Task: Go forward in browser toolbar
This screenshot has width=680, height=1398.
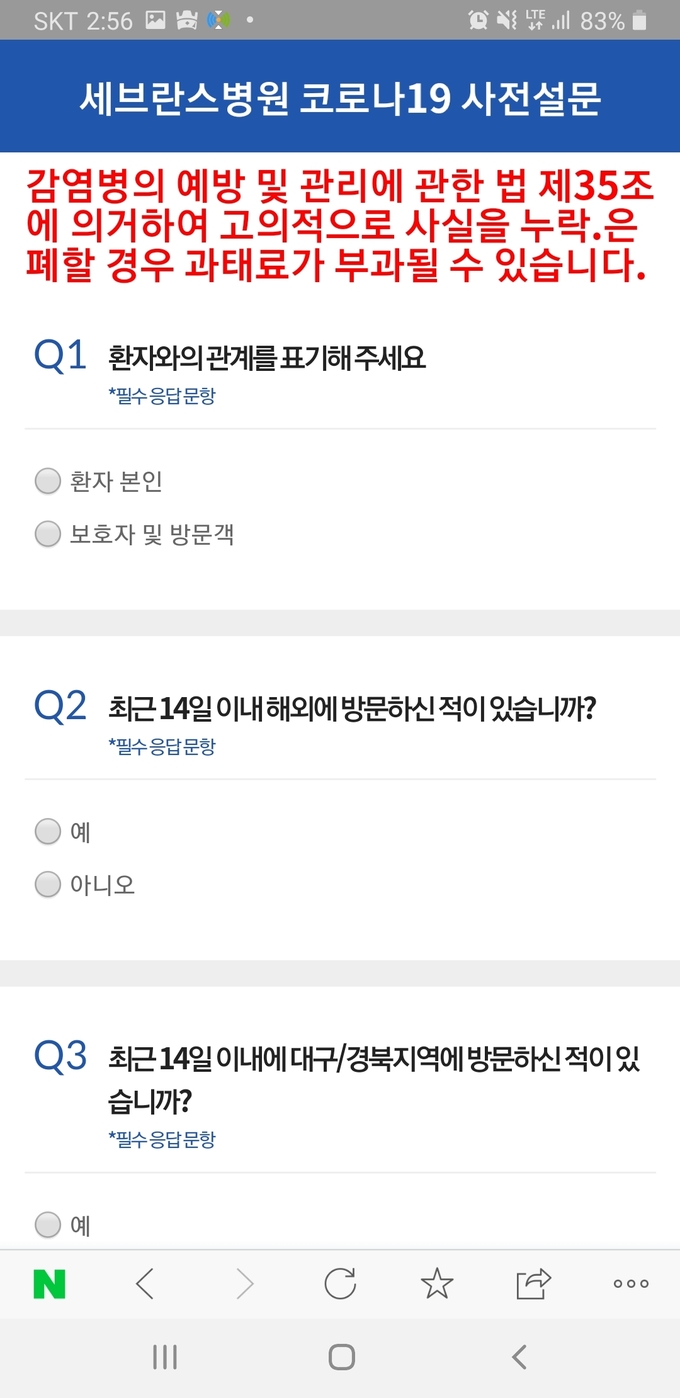Action: 244,1284
